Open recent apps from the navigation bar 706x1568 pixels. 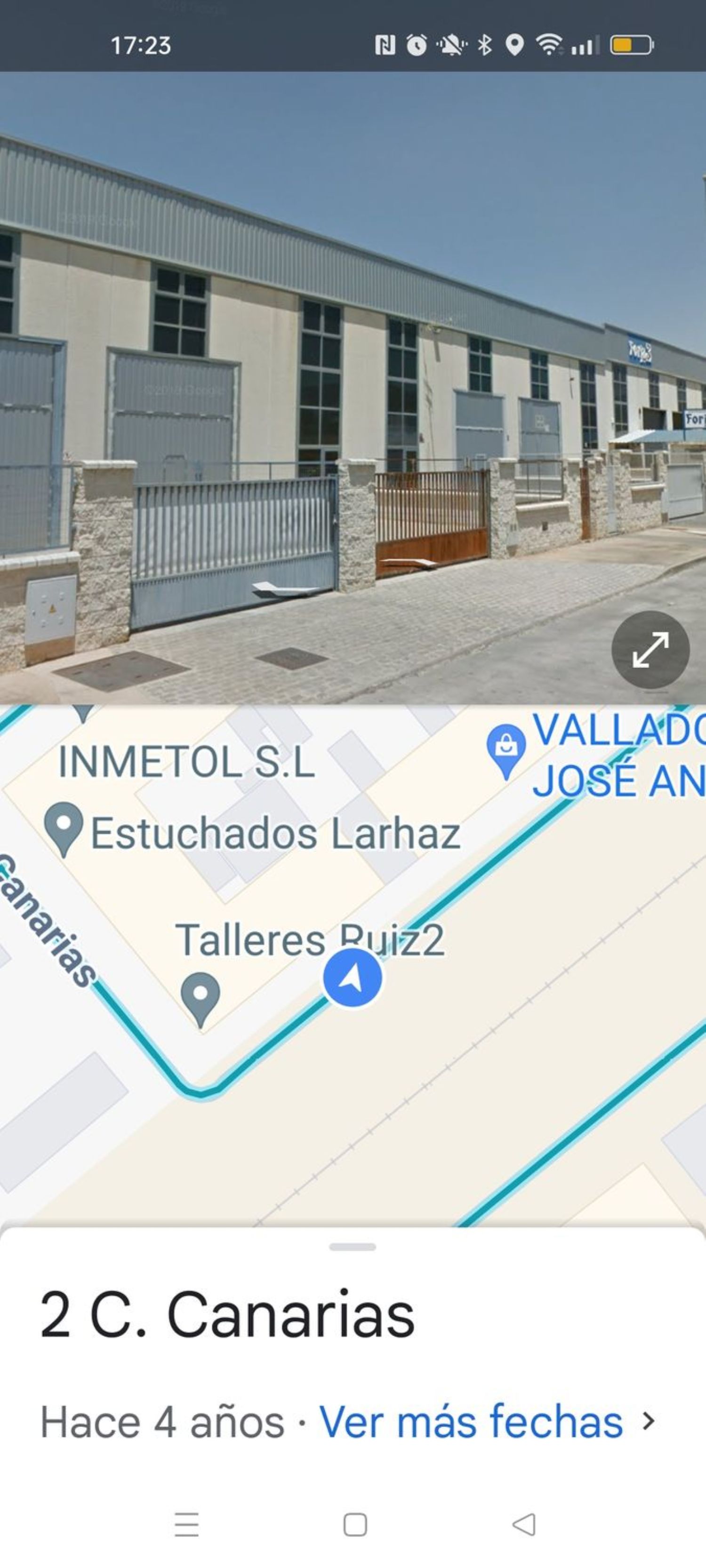click(x=186, y=1525)
